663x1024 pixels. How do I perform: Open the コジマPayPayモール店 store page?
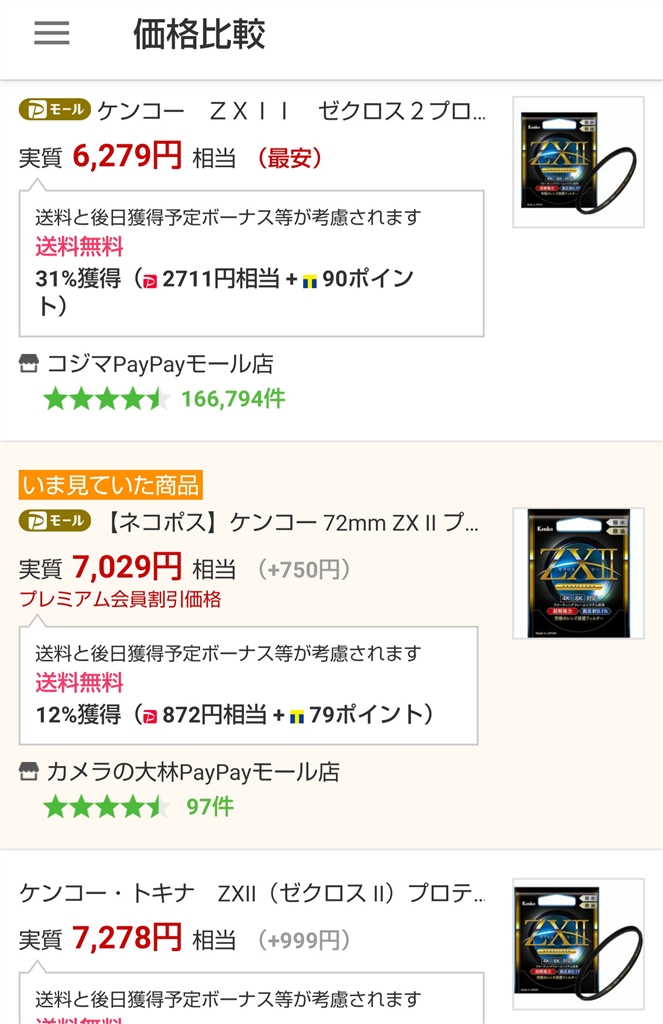tap(160, 364)
